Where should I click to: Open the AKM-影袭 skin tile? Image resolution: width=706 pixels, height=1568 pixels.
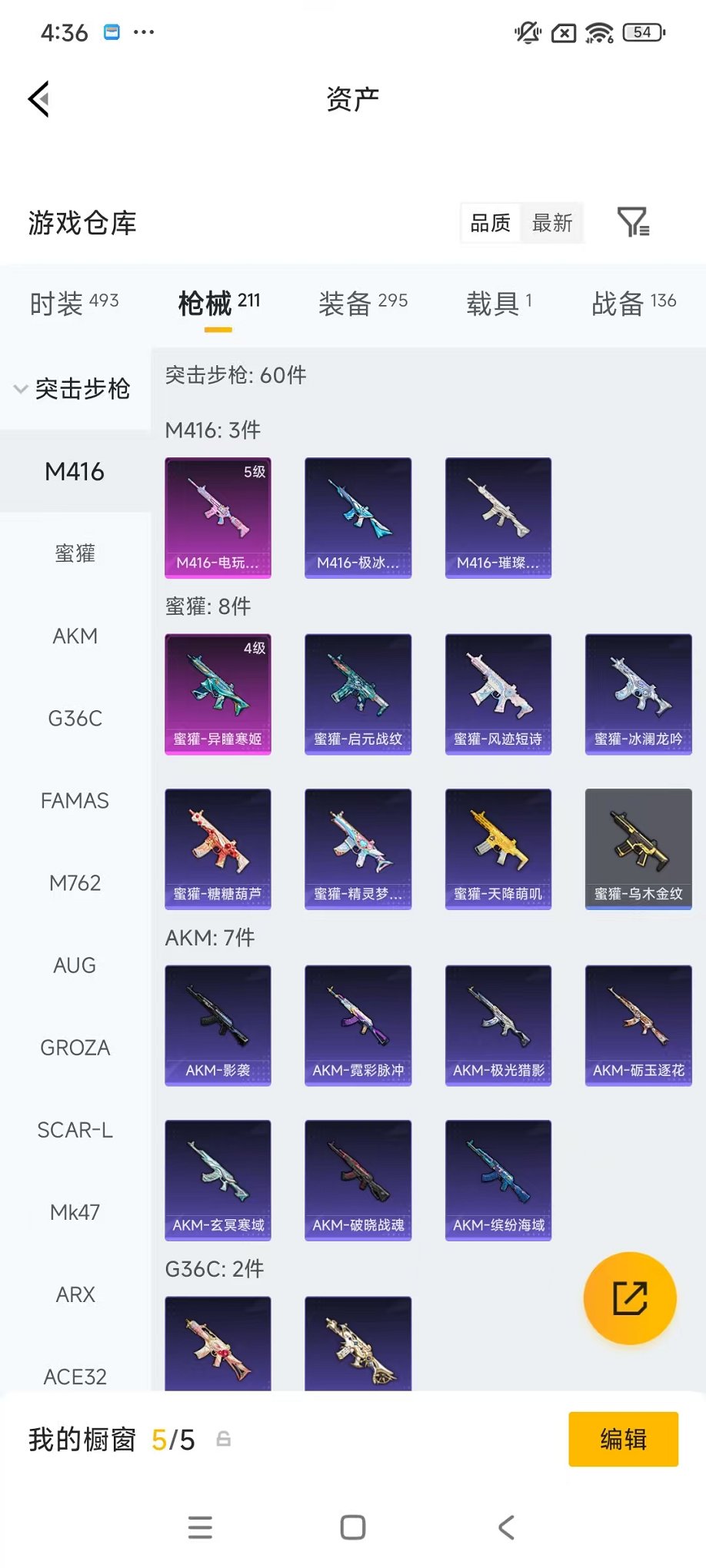click(218, 1025)
